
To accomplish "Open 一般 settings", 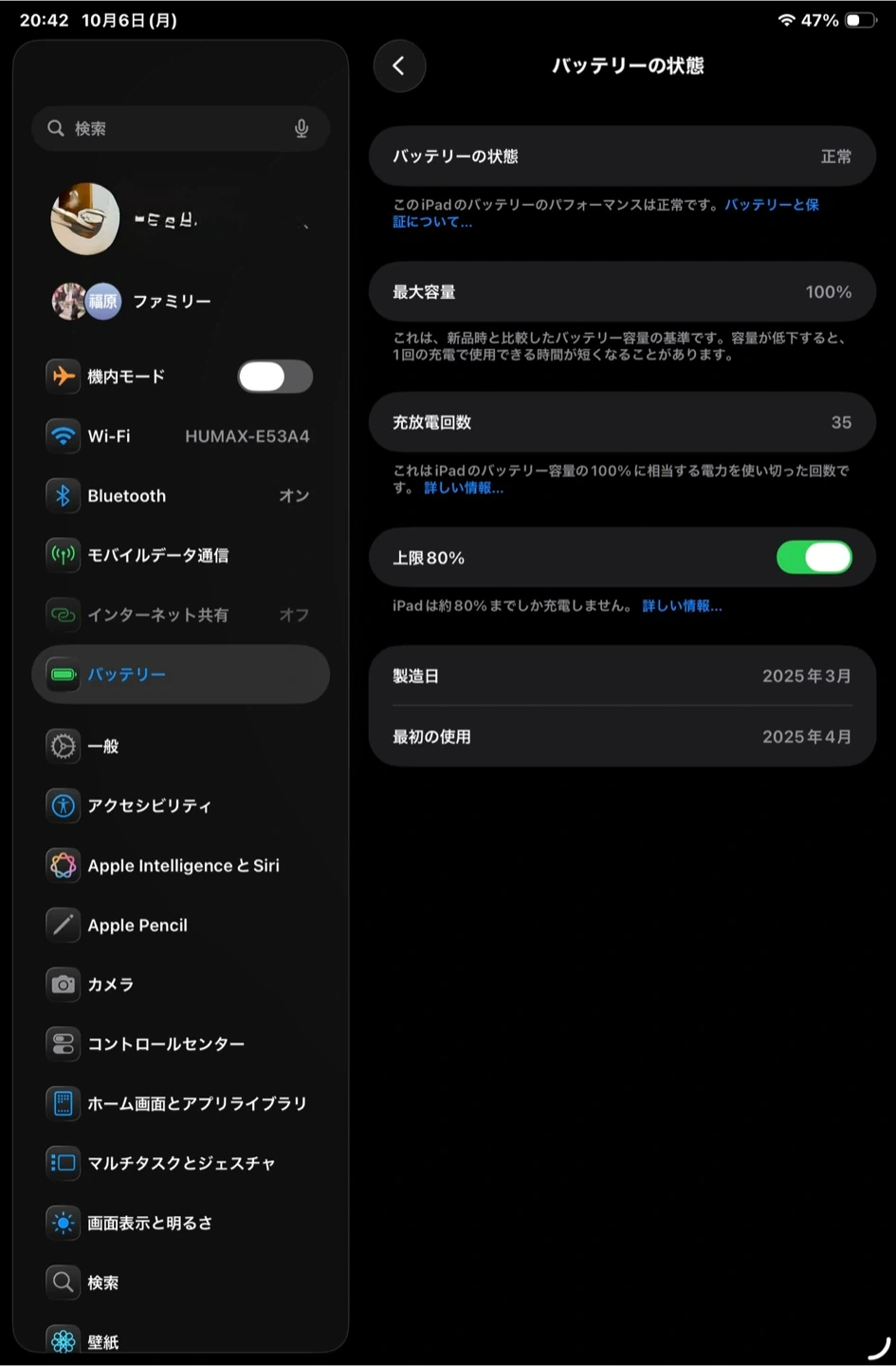I will point(180,747).
